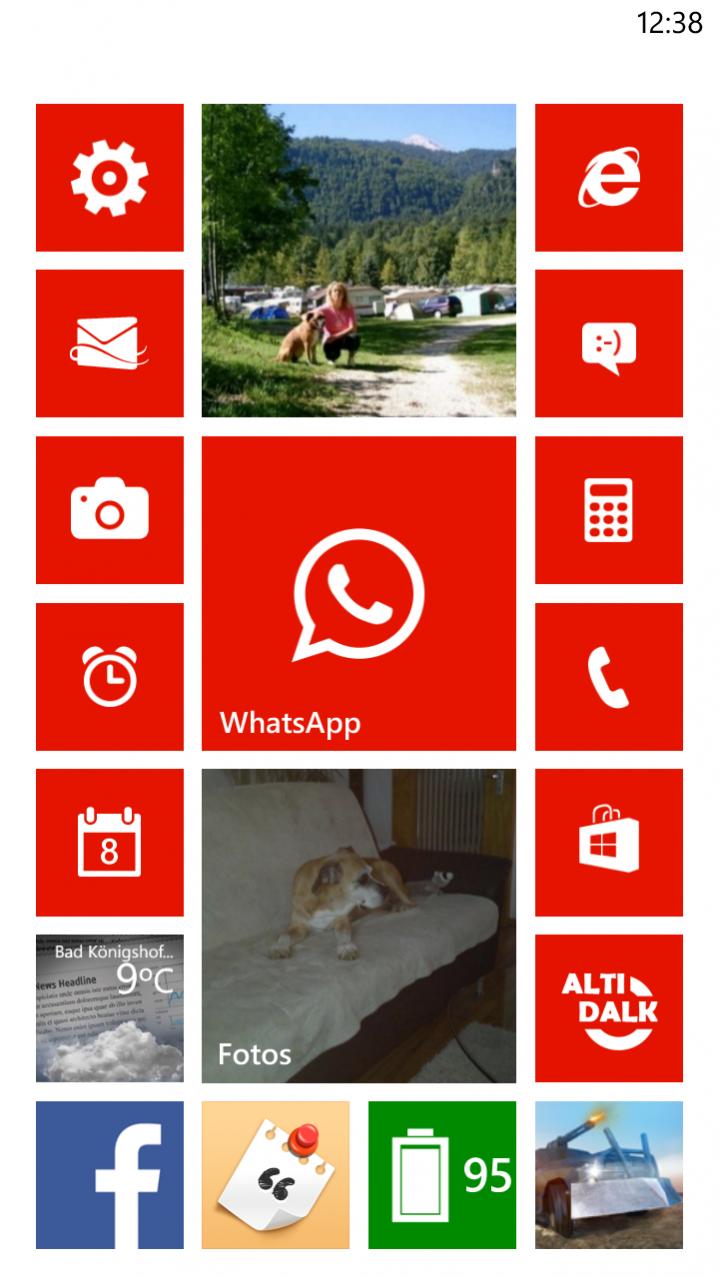Open the Phone dialer tile
Viewport: 719px width, 1278px height.
(608, 676)
